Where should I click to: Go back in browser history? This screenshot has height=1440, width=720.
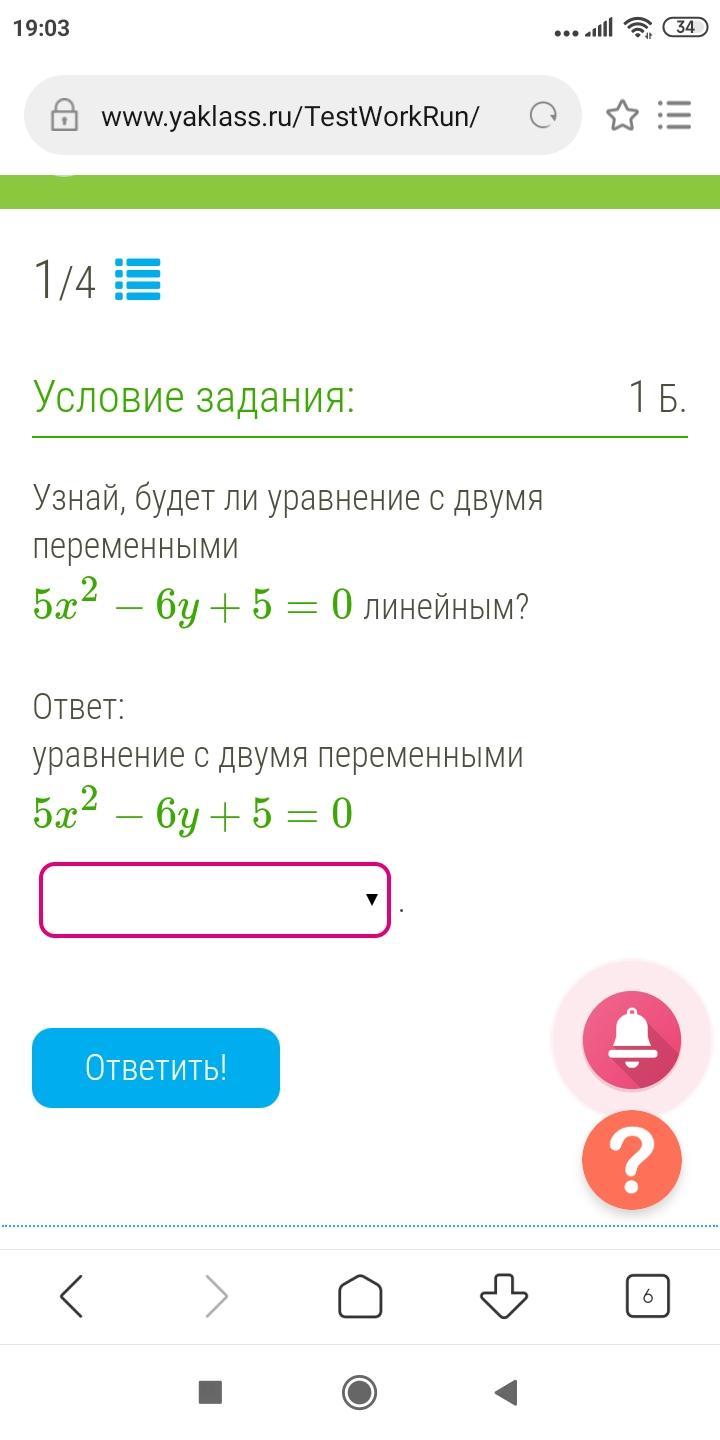pyautogui.click(x=72, y=1297)
